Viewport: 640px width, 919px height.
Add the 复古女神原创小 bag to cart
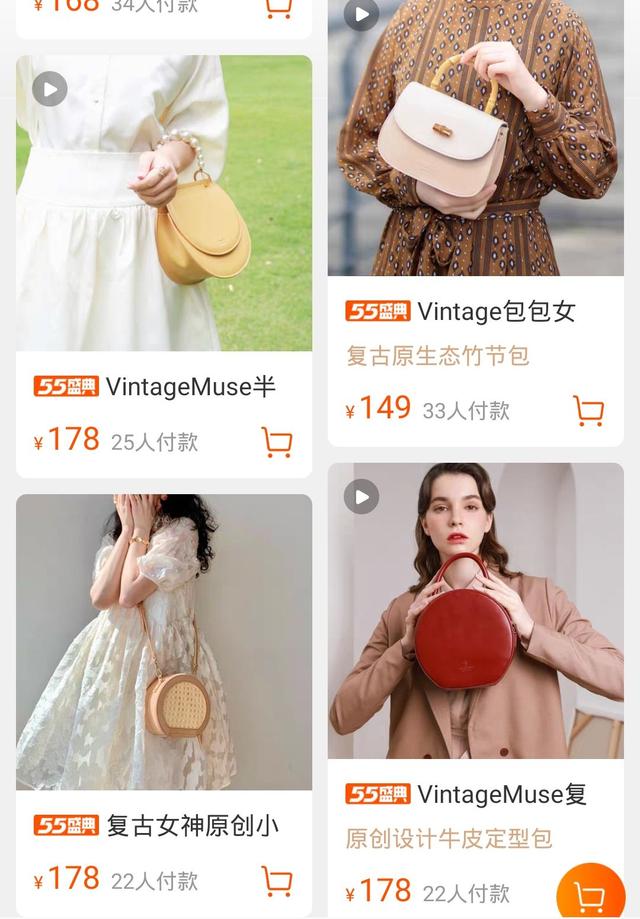tap(277, 881)
